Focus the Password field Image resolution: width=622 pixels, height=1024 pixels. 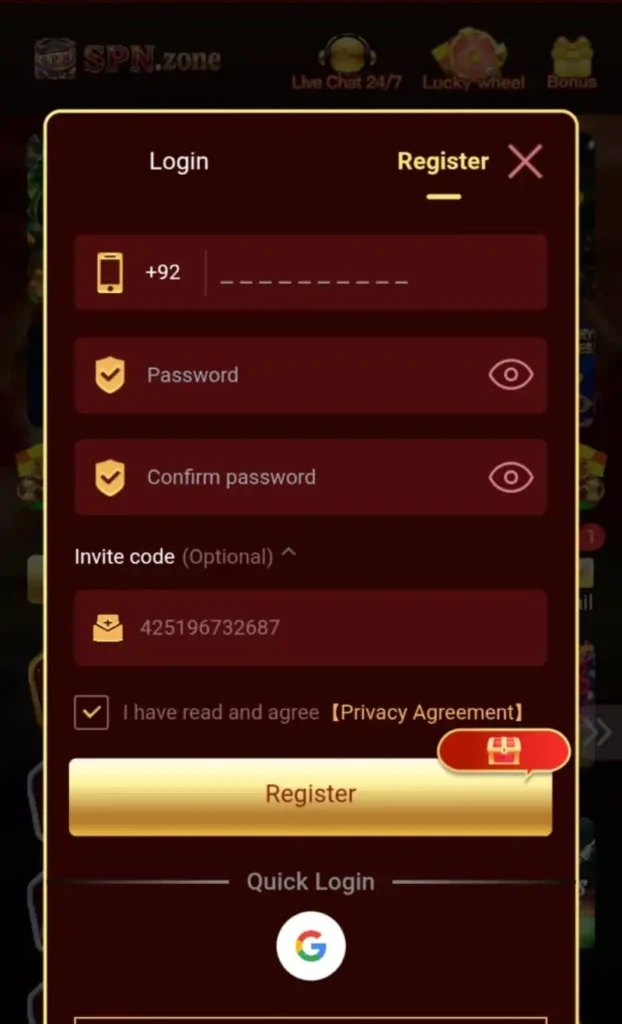[310, 375]
